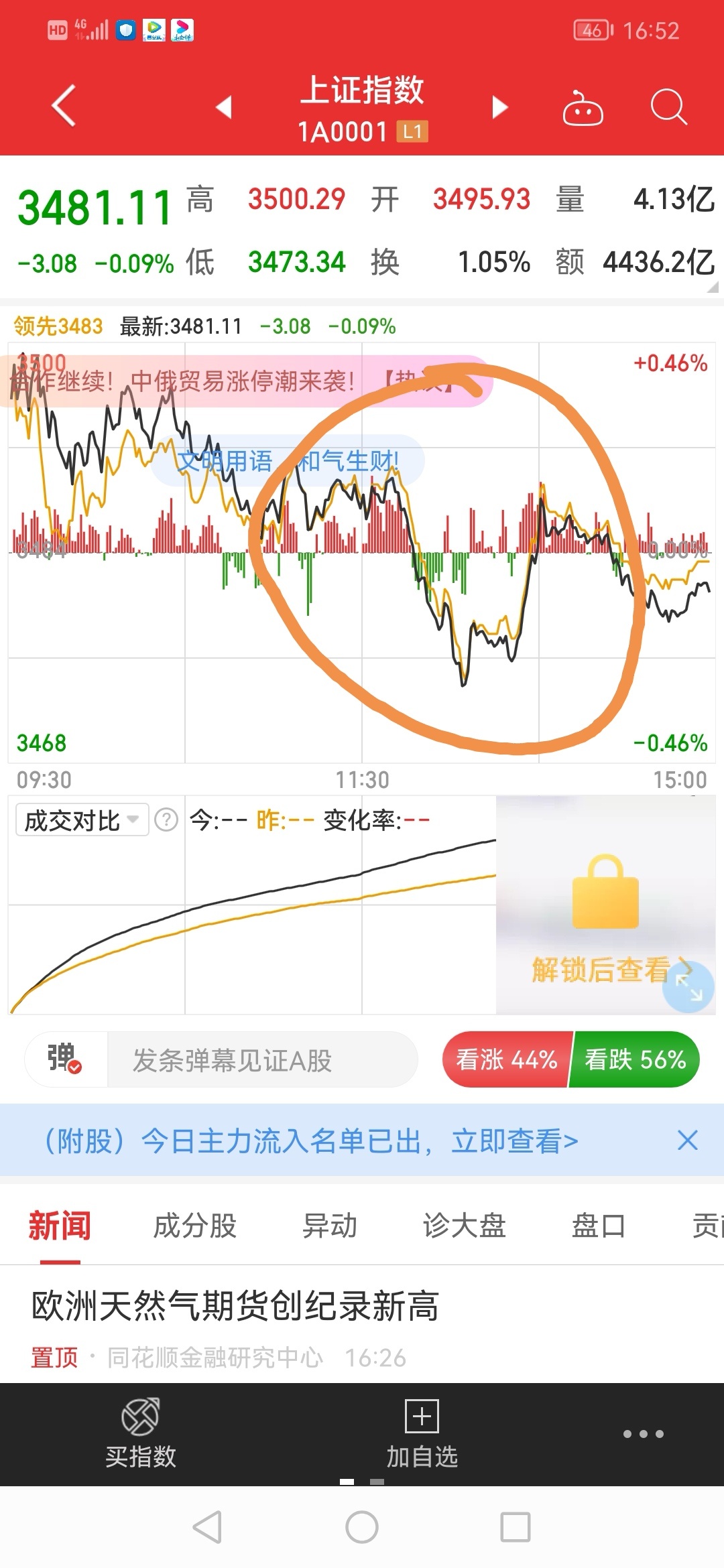724x1568 pixels.
Task: Switch to the 异动 tab
Action: 329,1226
